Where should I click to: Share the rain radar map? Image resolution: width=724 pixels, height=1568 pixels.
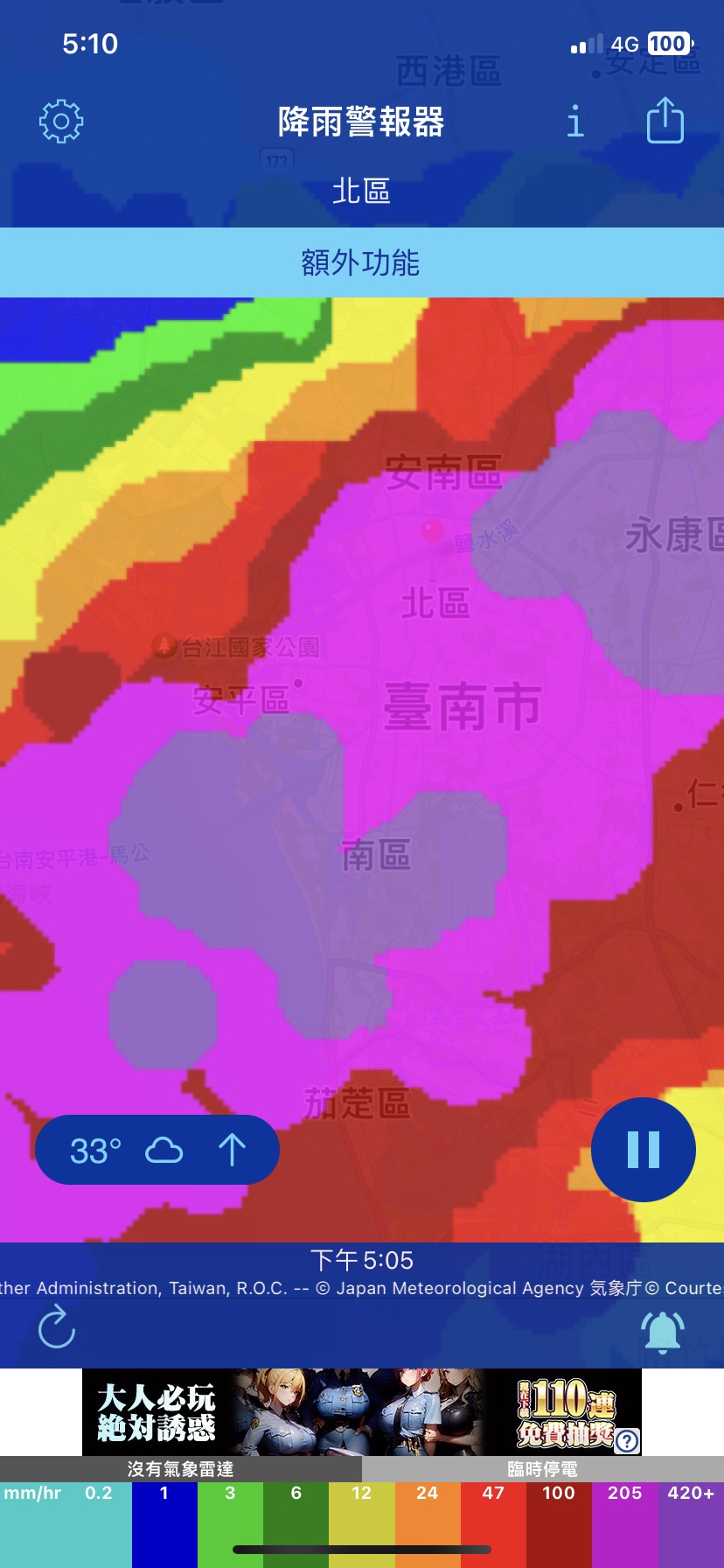pyautogui.click(x=665, y=121)
